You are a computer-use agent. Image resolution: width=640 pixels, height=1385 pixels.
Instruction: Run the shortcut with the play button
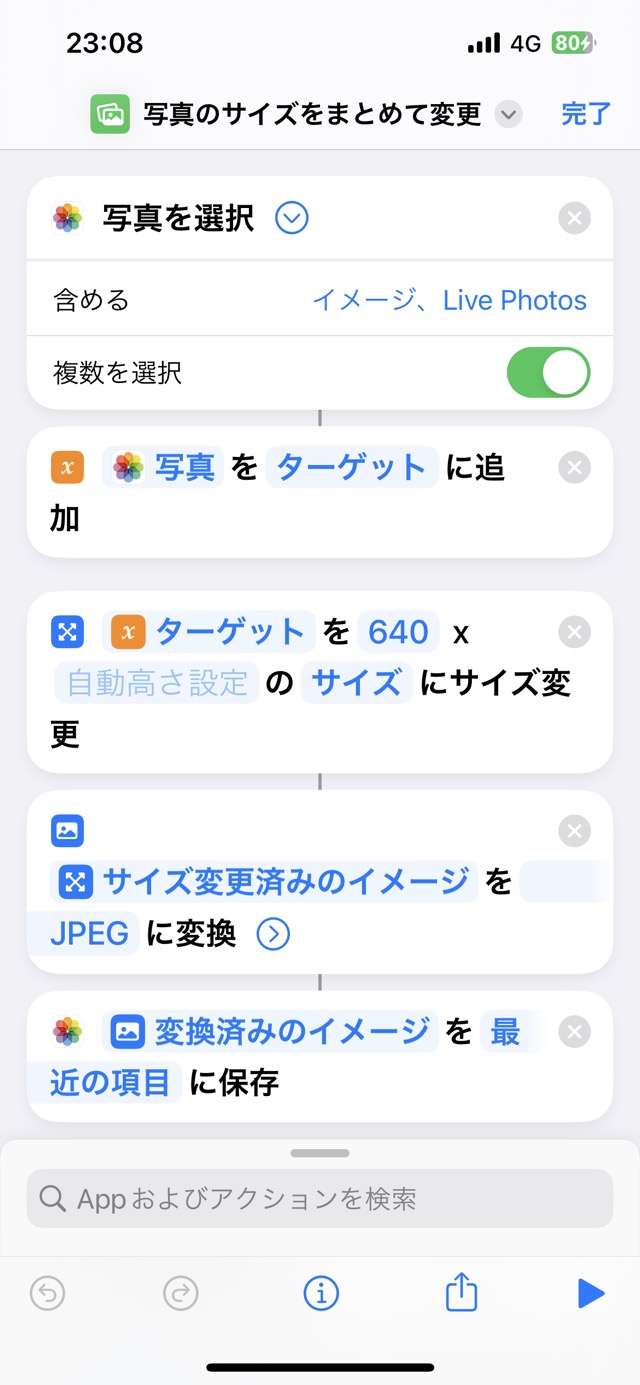(x=591, y=1294)
